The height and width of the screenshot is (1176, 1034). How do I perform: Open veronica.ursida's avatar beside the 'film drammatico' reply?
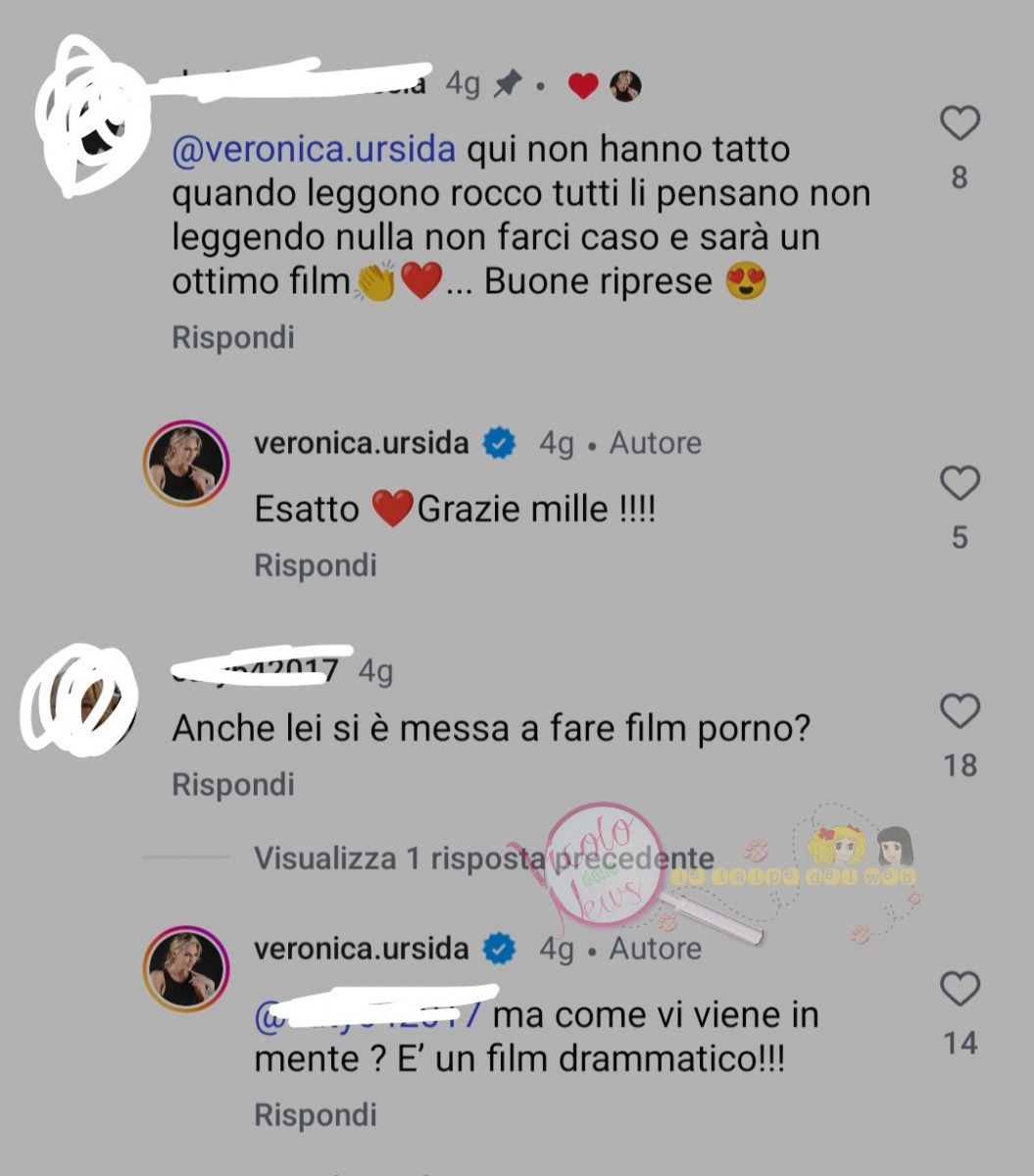186,968
